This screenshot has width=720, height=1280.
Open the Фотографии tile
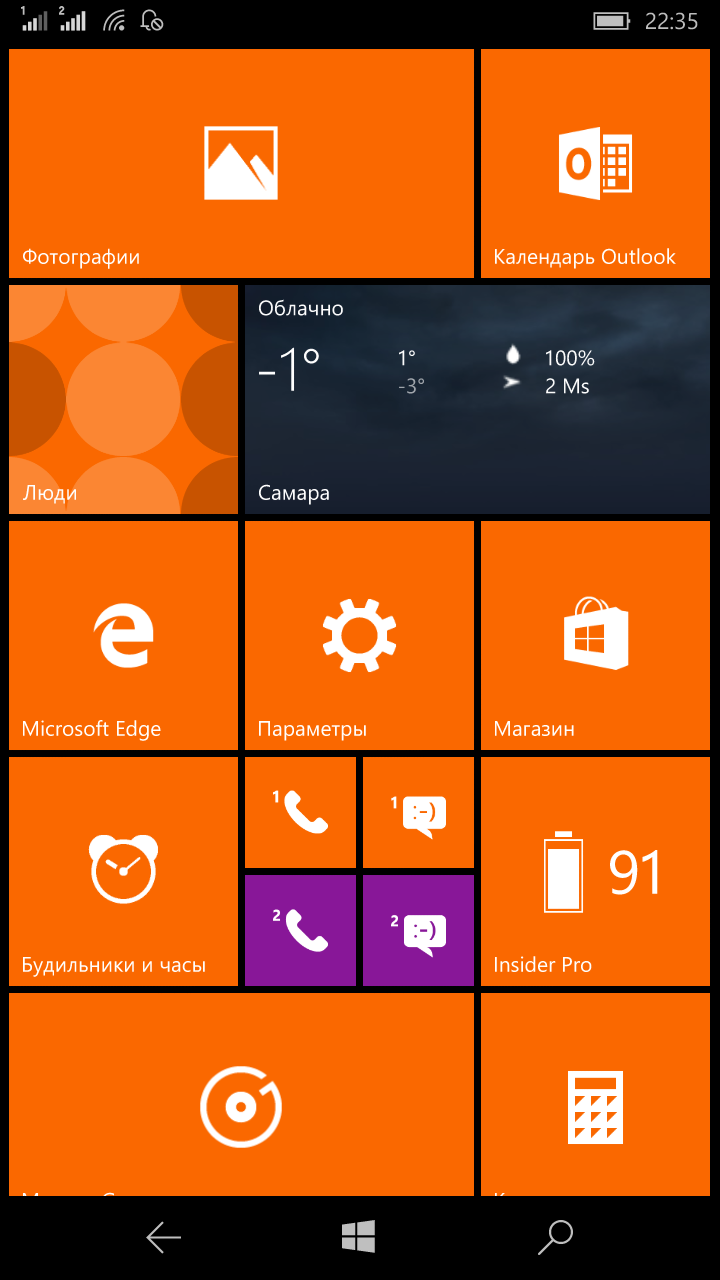tap(241, 164)
